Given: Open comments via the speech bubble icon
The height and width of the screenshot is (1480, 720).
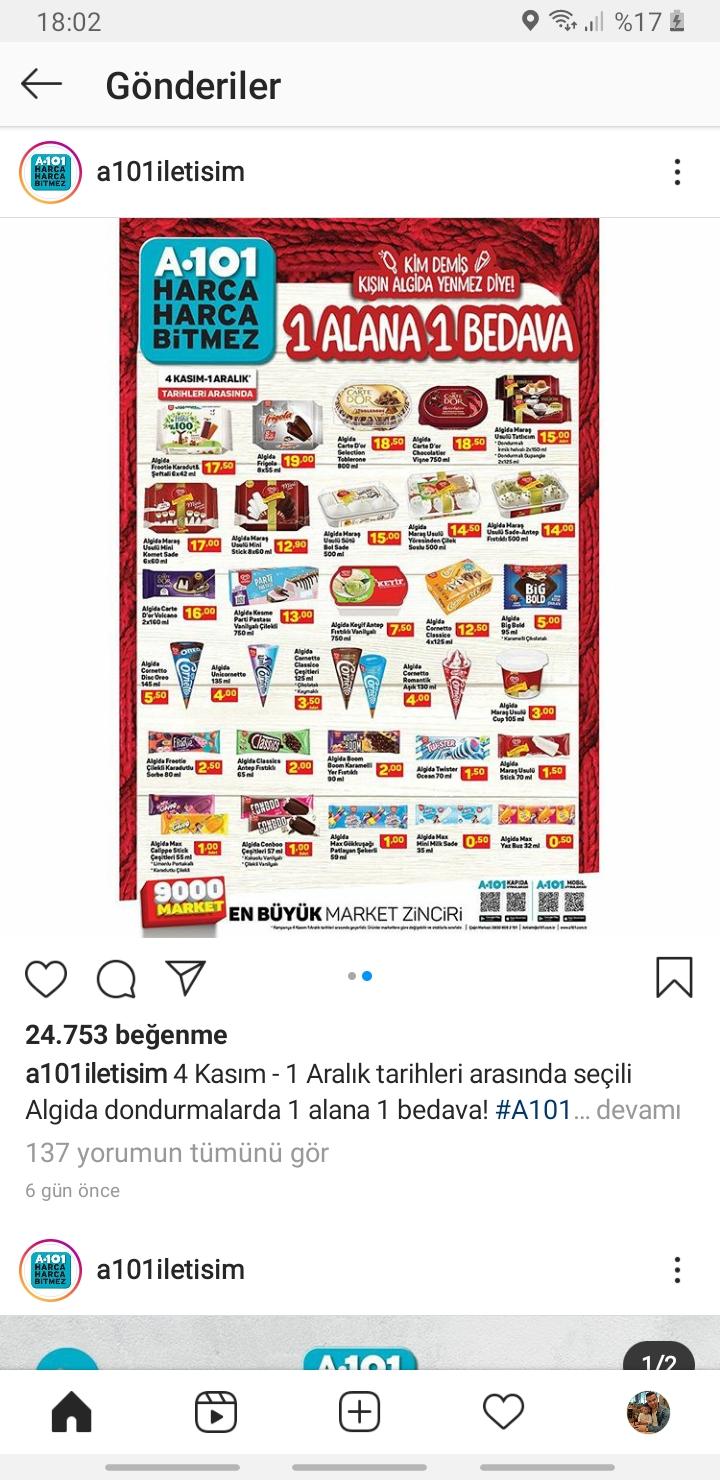Looking at the screenshot, I should coord(116,978).
